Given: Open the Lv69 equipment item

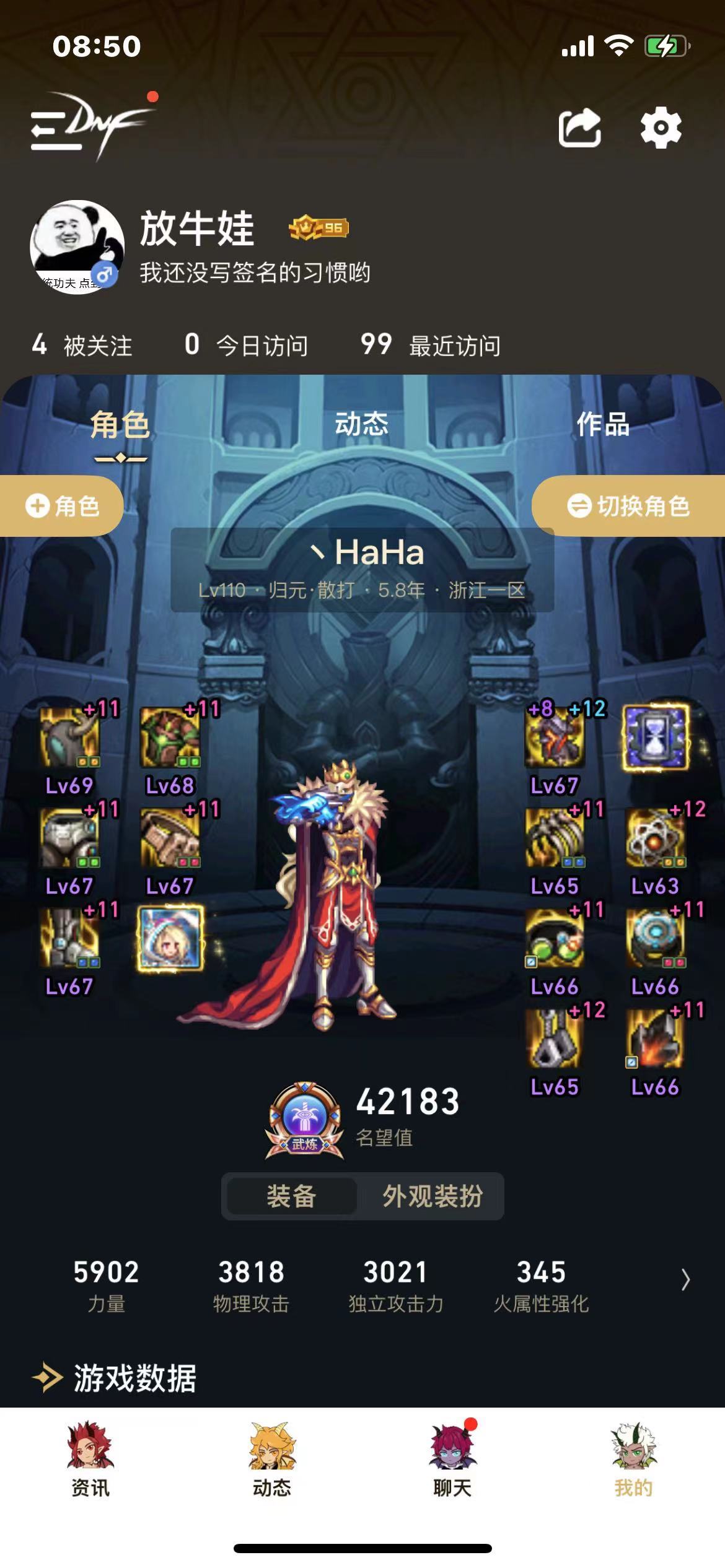Looking at the screenshot, I should (70, 738).
